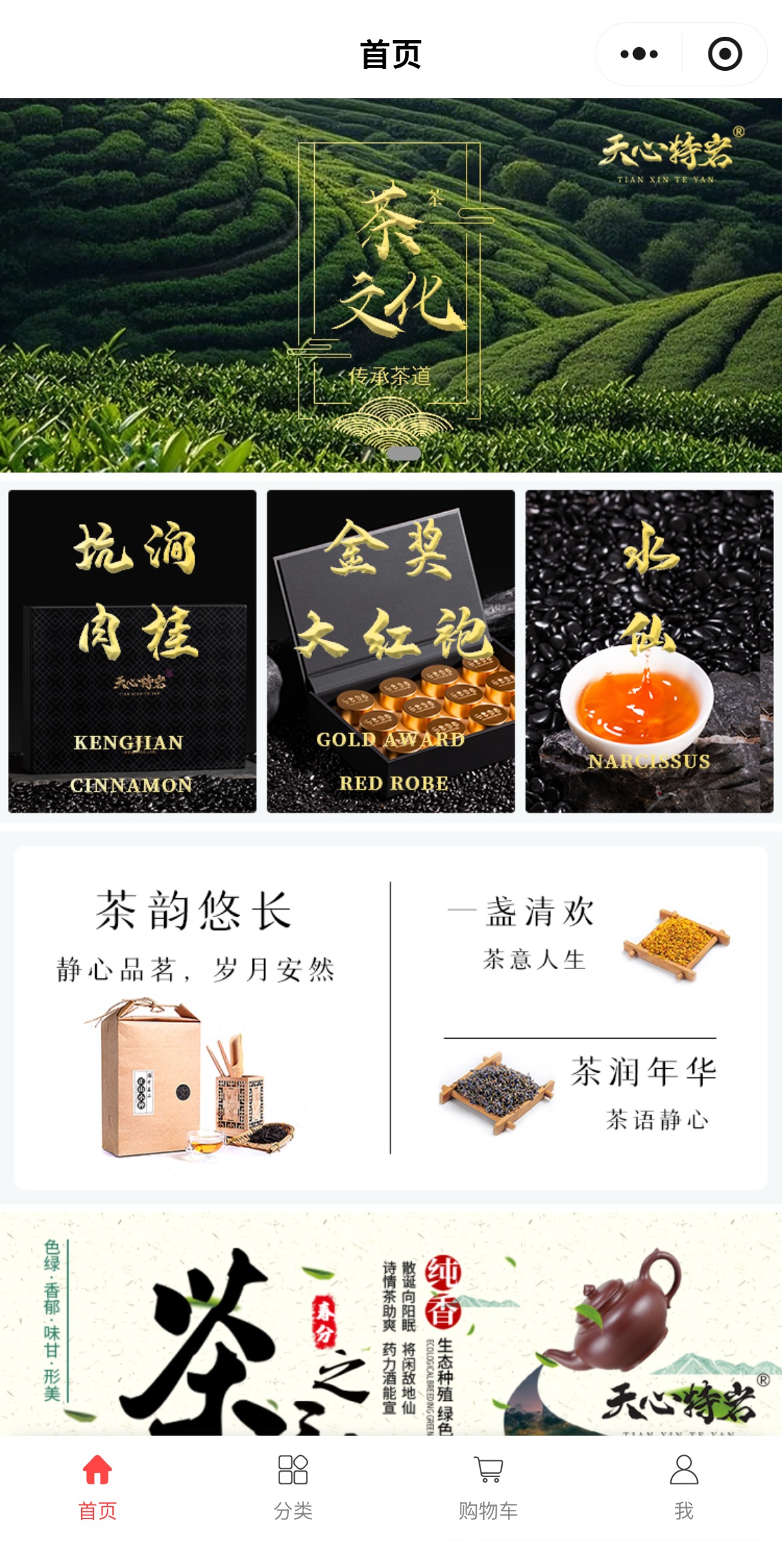The width and height of the screenshot is (782, 1568).
Task: Close the mini program with the circle icon
Action: click(x=725, y=54)
